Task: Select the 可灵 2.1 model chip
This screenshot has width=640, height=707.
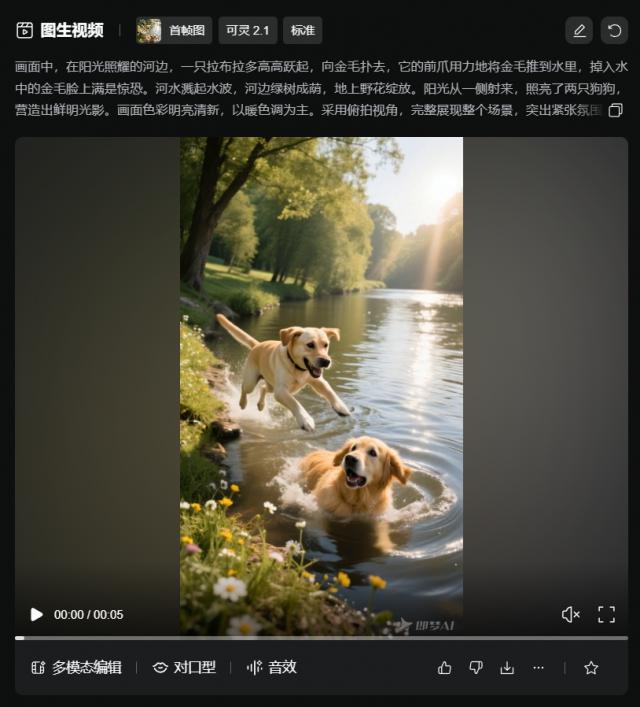Action: coord(247,30)
